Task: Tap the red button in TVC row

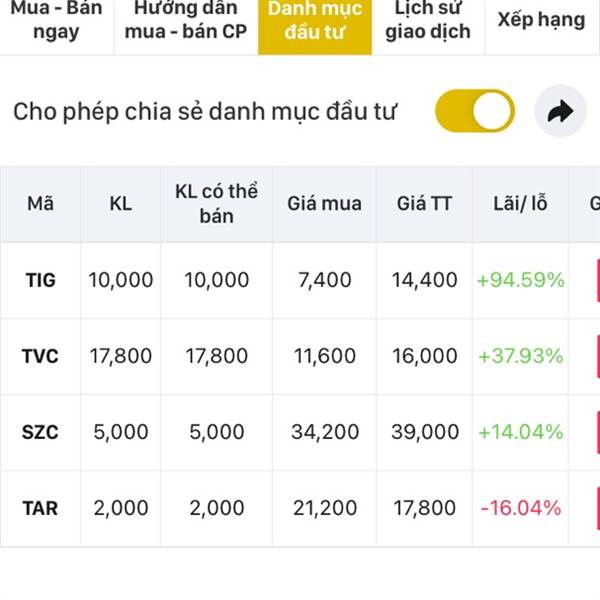Action: pyautogui.click(x=598, y=356)
